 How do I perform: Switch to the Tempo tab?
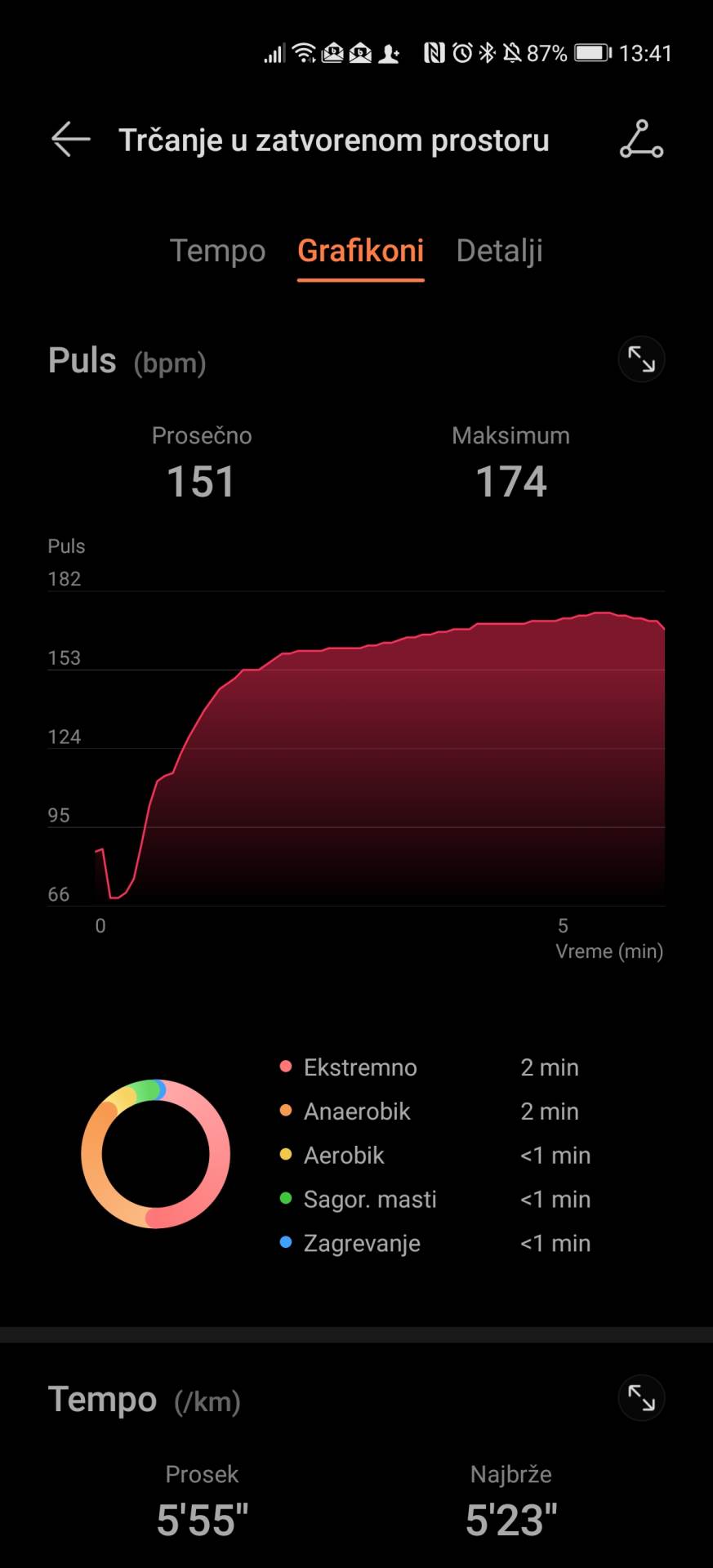(217, 251)
